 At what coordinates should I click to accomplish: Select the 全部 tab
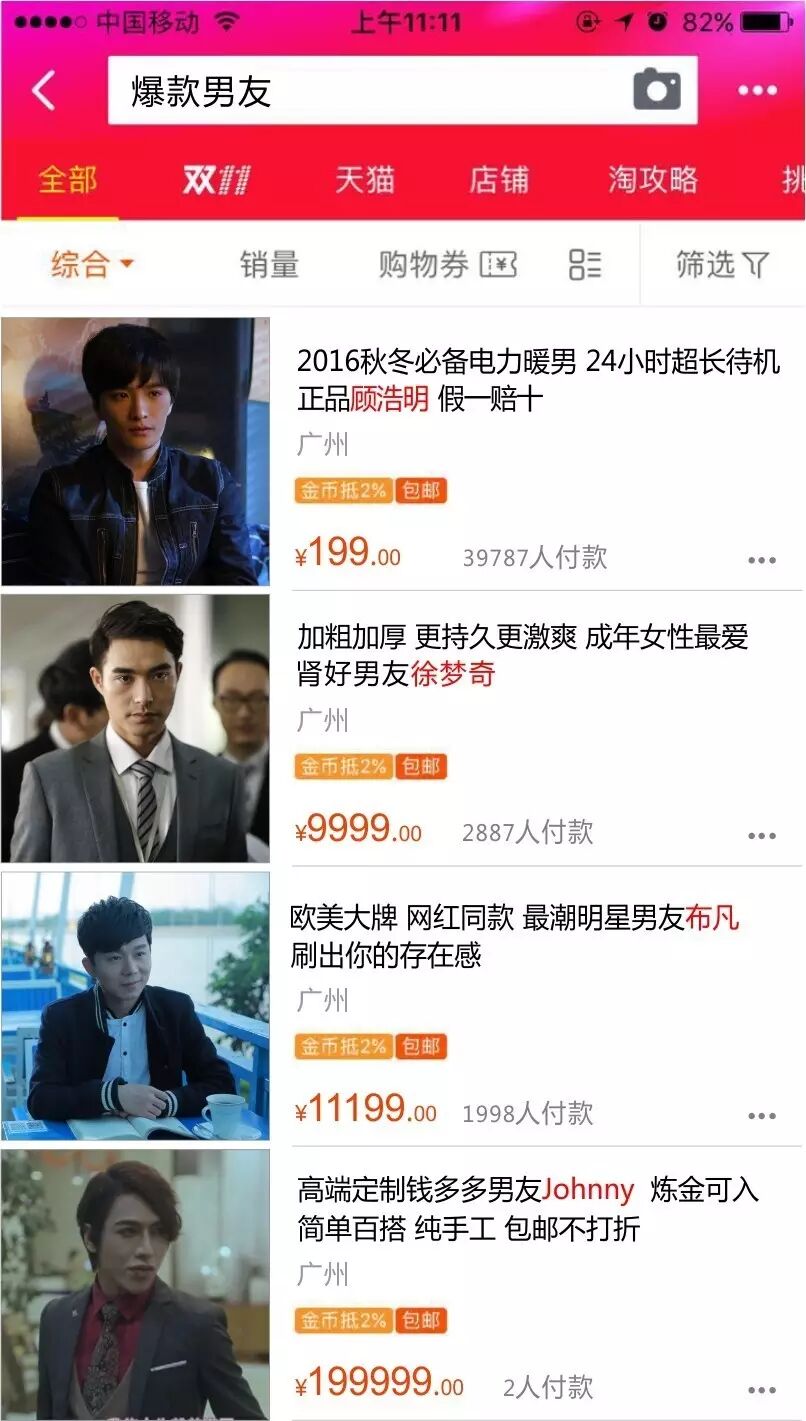[68, 180]
